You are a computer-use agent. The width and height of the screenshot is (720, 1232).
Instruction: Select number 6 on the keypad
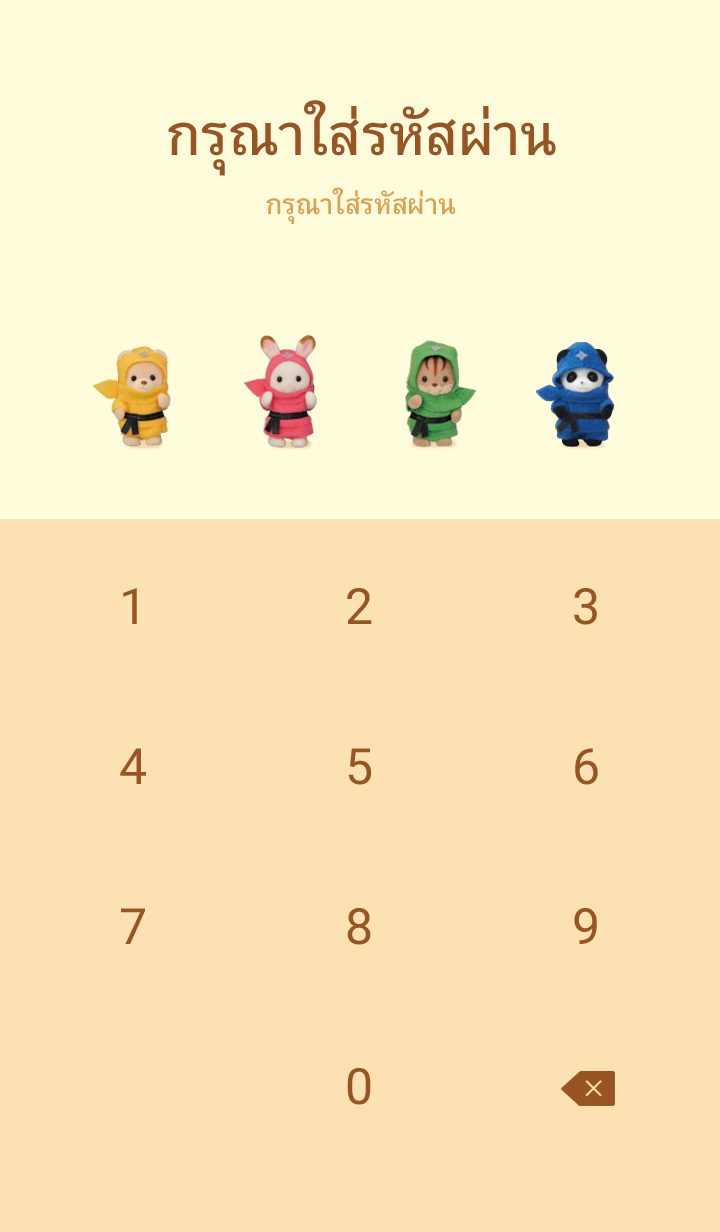pyautogui.click(x=586, y=767)
